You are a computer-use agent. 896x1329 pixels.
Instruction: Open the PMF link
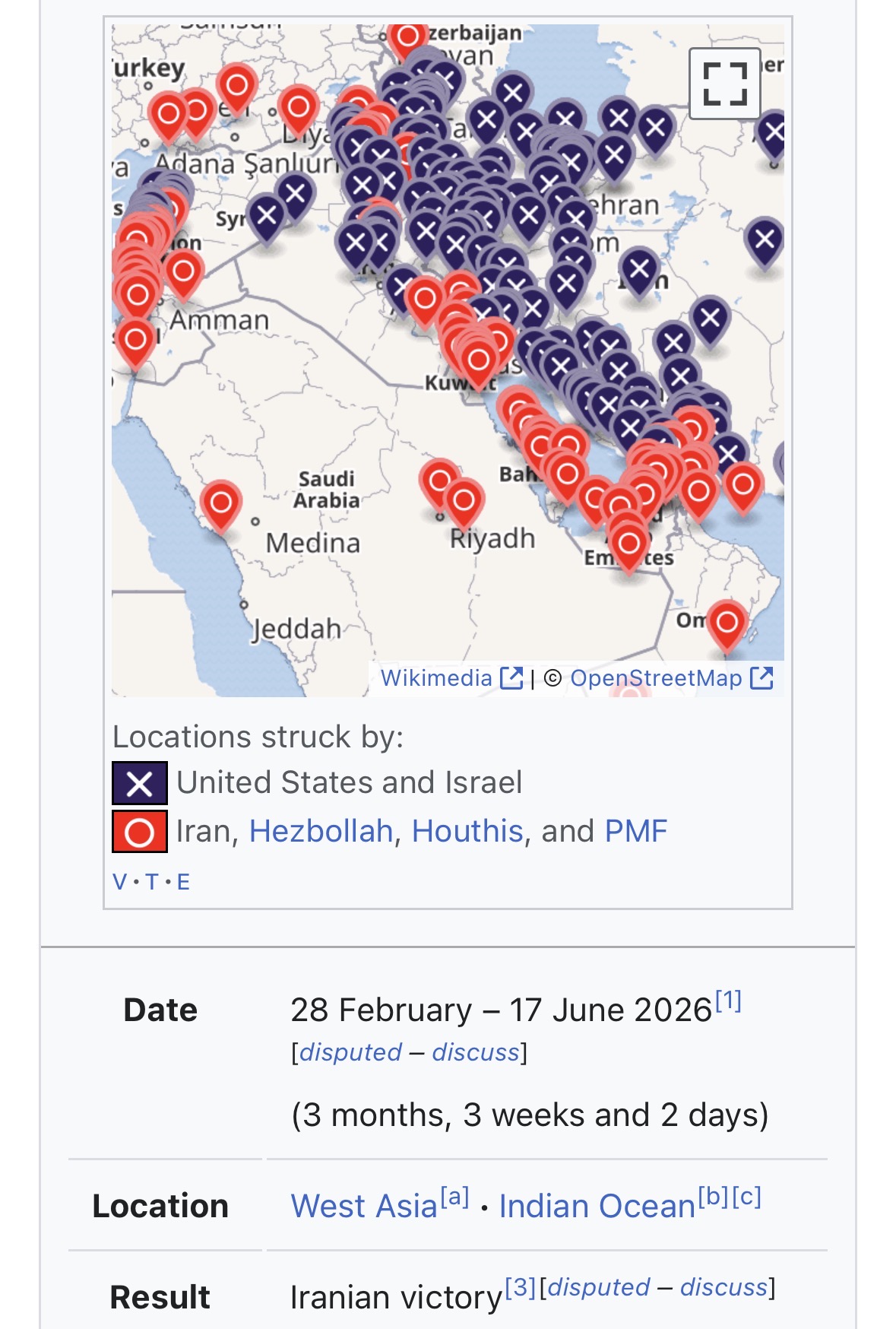coord(635,831)
